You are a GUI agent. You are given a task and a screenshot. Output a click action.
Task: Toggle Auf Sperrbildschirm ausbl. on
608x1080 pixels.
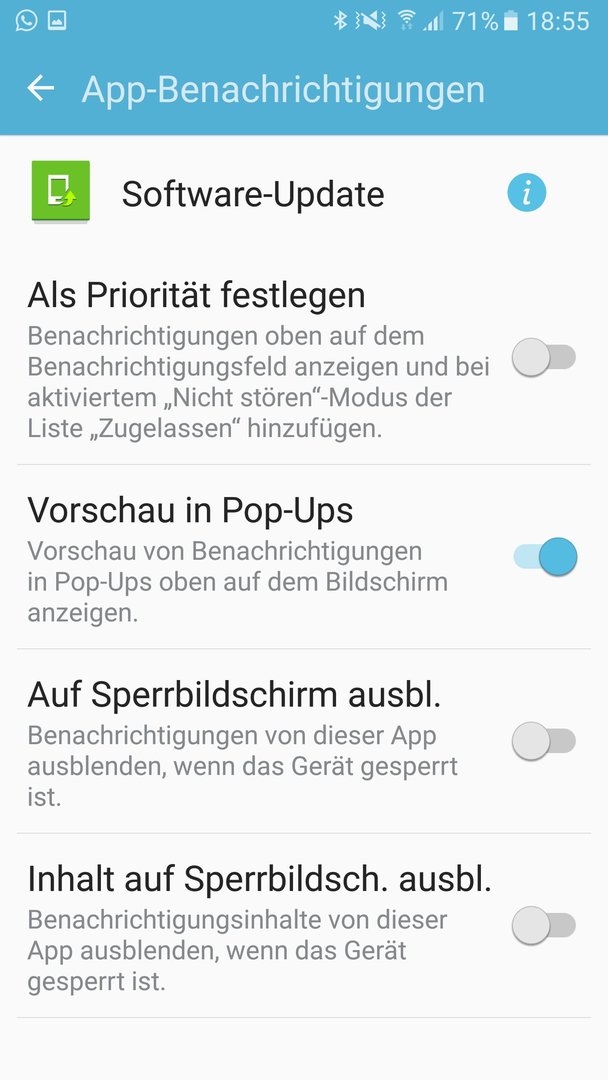coord(544,741)
